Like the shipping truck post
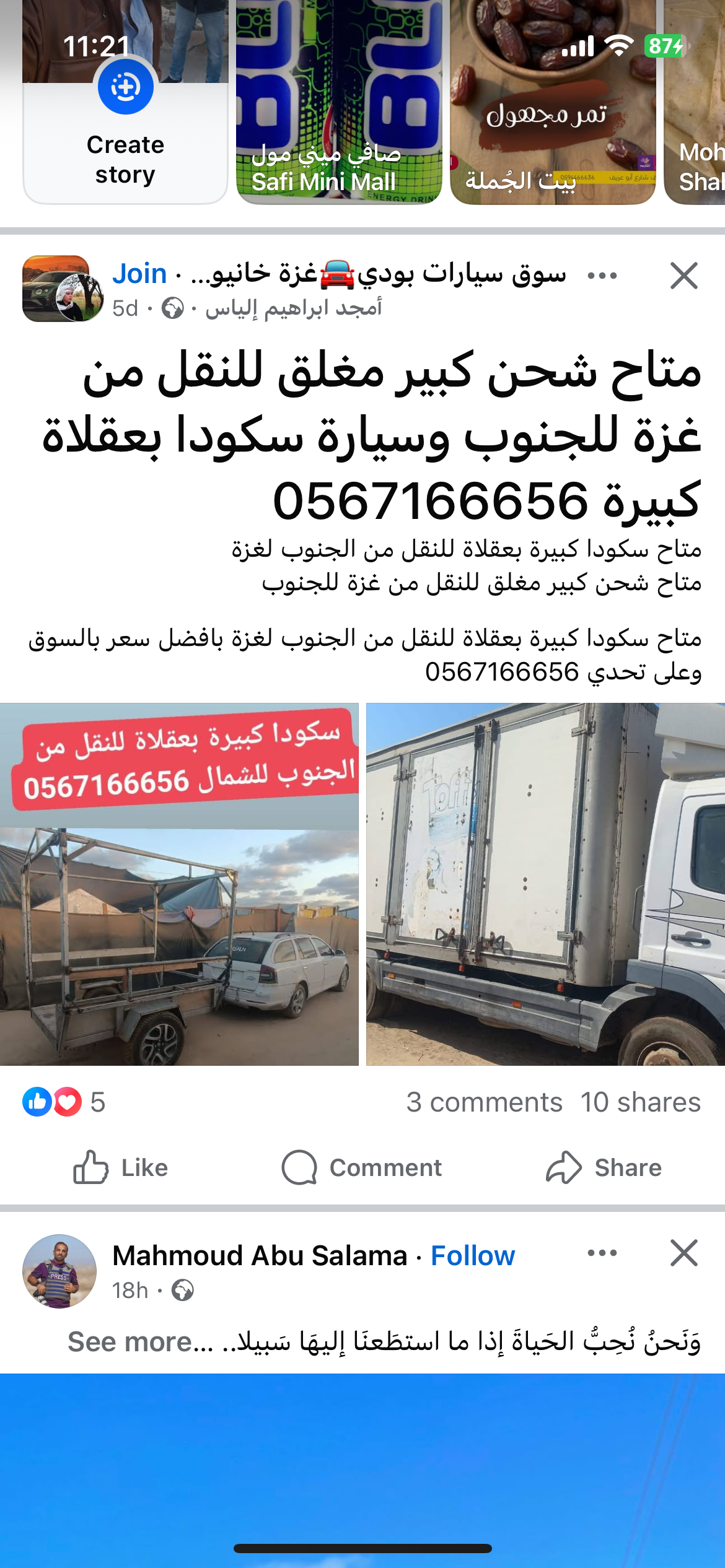Image resolution: width=725 pixels, height=1568 pixels. (121, 1167)
